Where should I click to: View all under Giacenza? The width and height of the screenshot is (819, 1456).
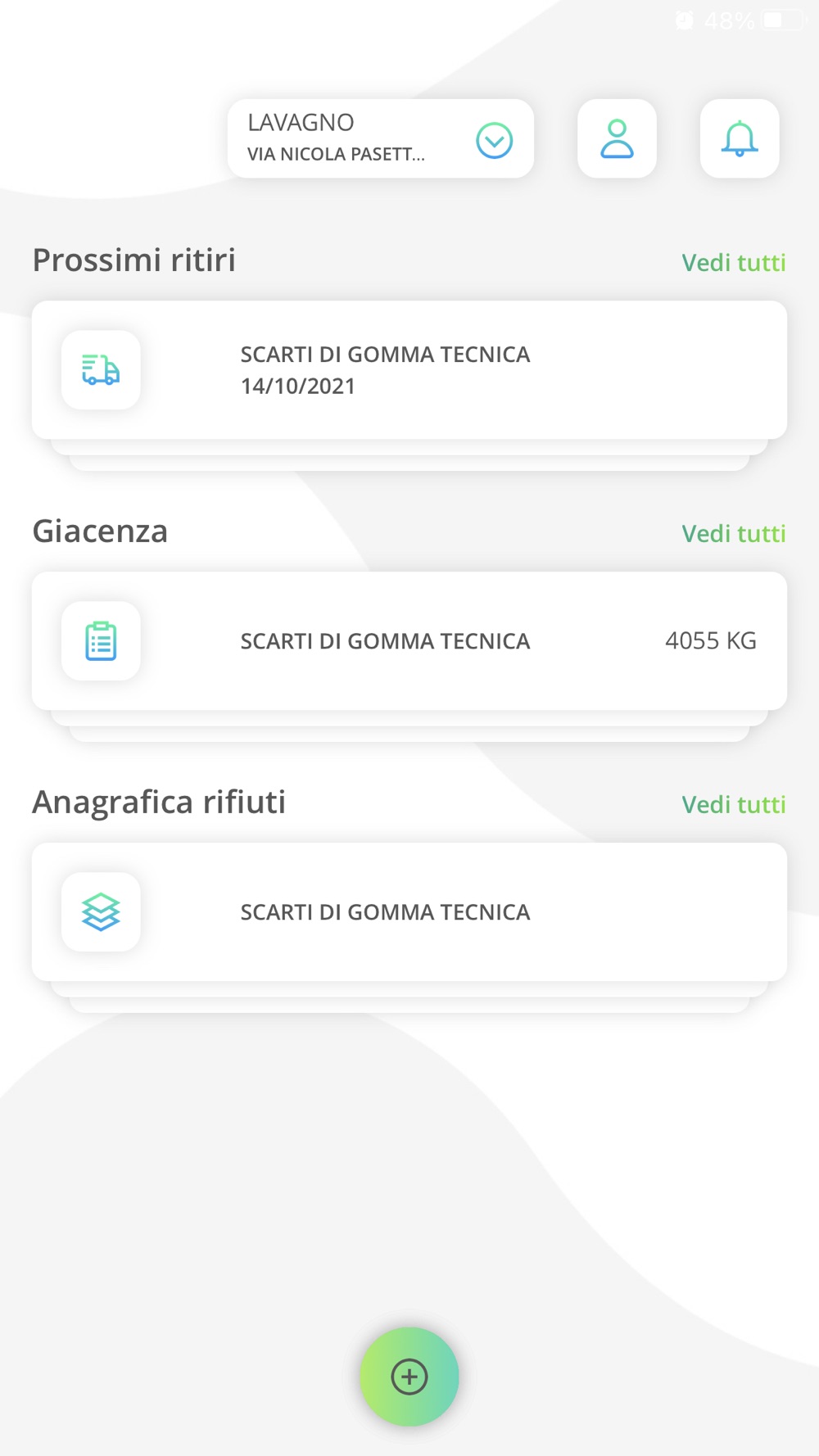coord(733,534)
